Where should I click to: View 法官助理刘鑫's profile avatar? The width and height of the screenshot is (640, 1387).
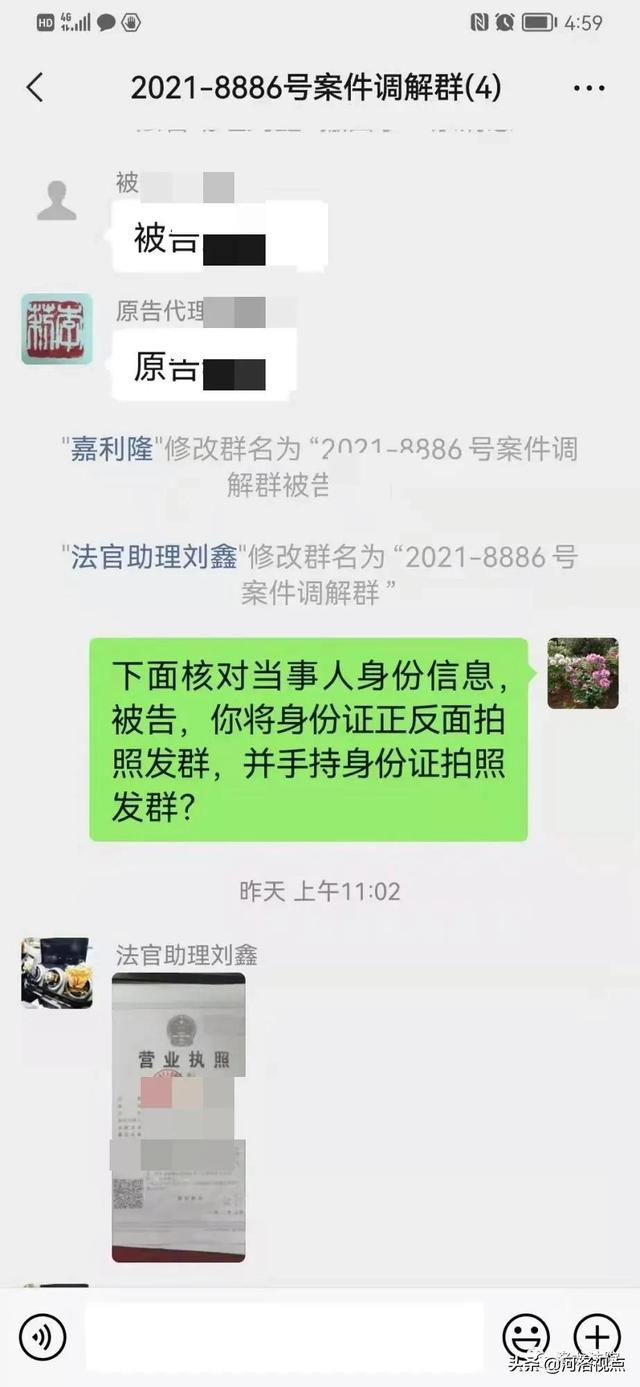(x=57, y=973)
